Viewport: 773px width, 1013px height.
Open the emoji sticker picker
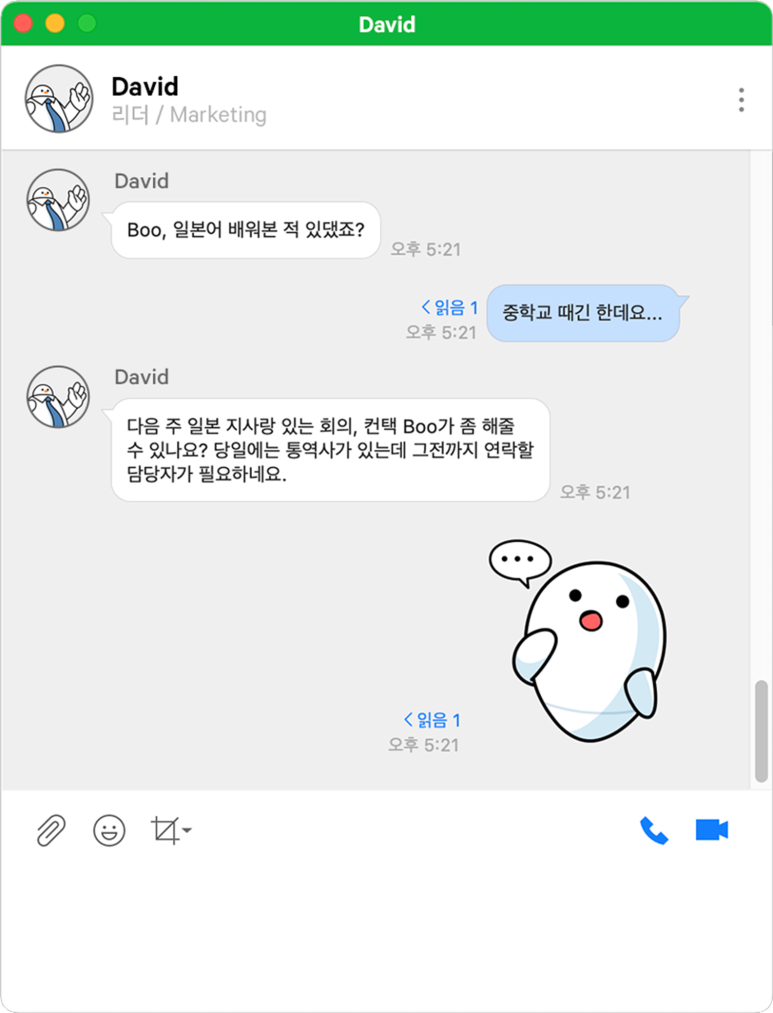pos(109,830)
